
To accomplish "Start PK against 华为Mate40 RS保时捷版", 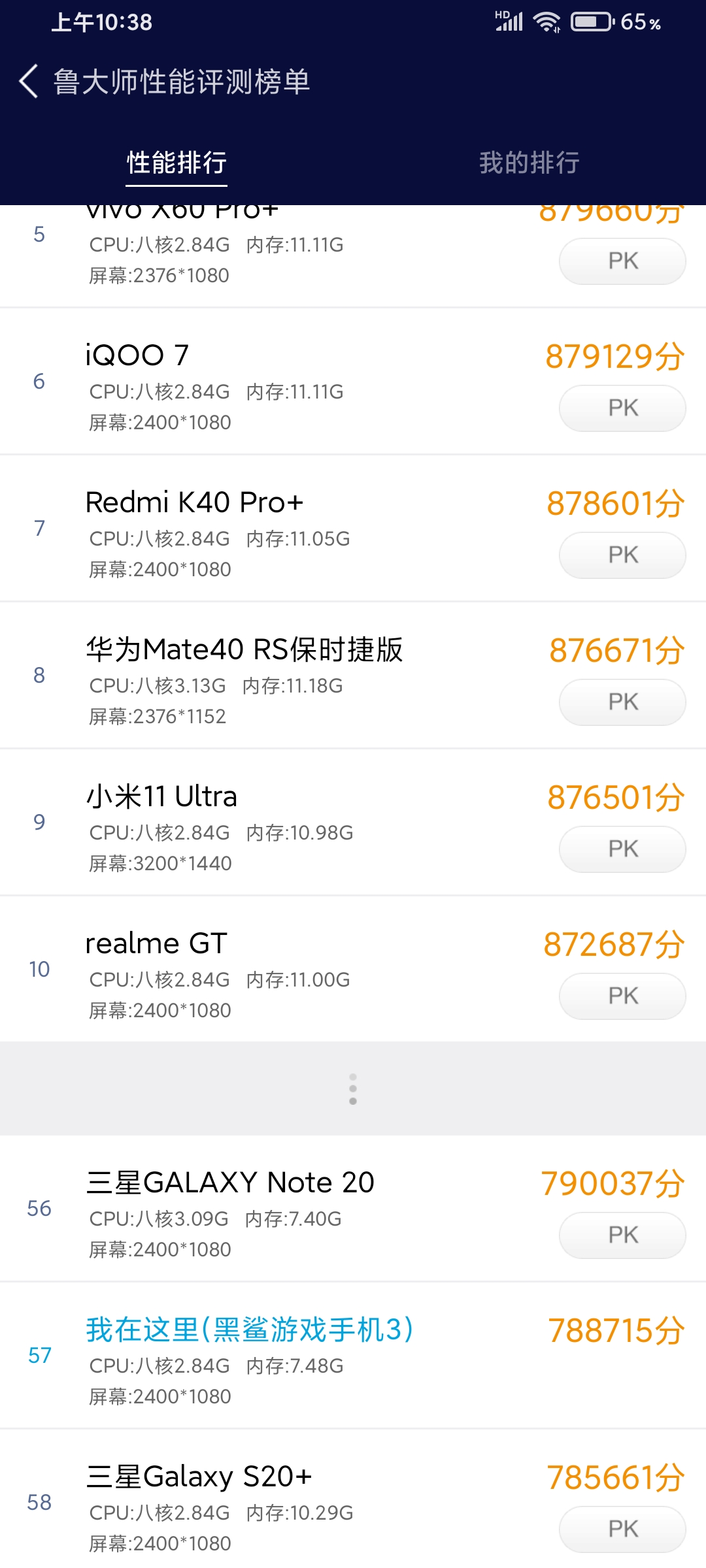I will (x=622, y=702).
